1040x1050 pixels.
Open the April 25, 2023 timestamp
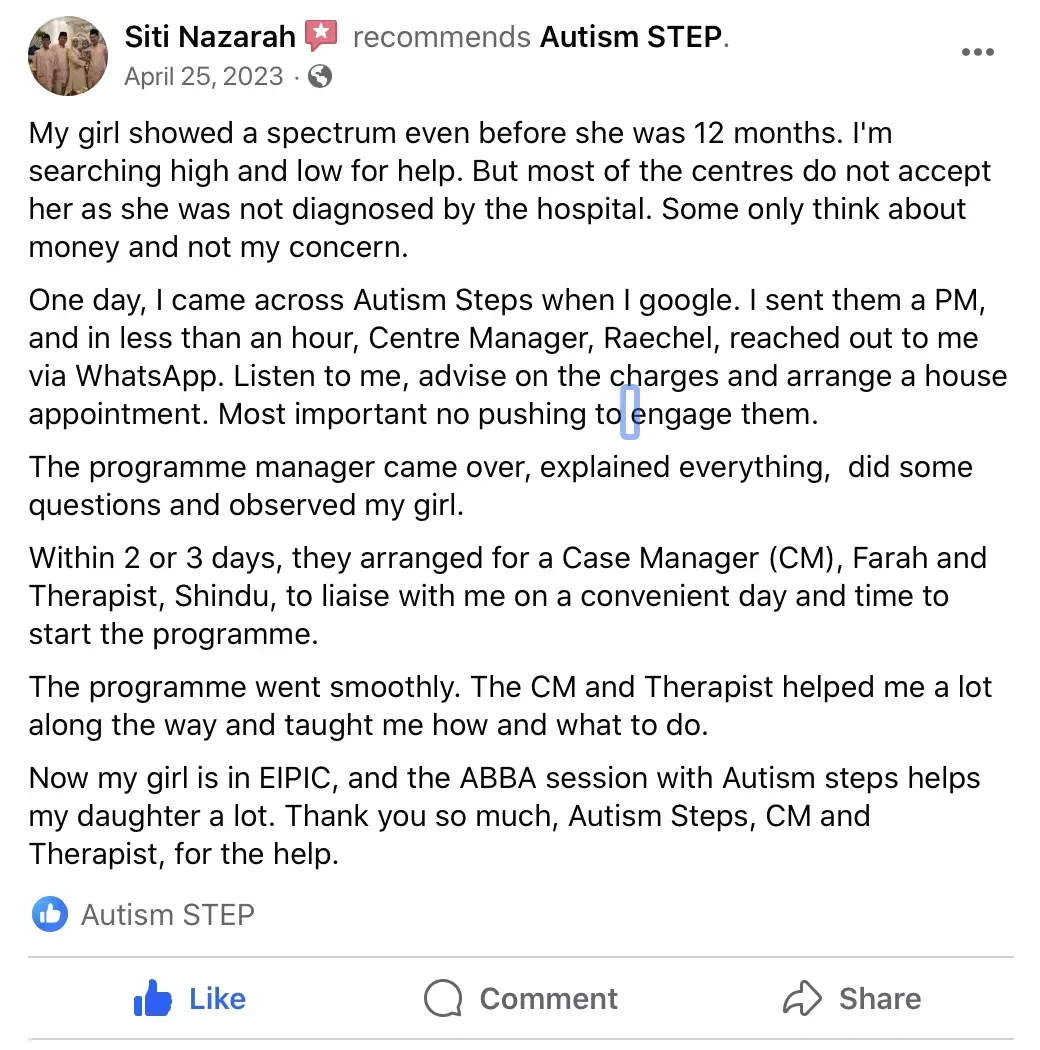(x=204, y=76)
